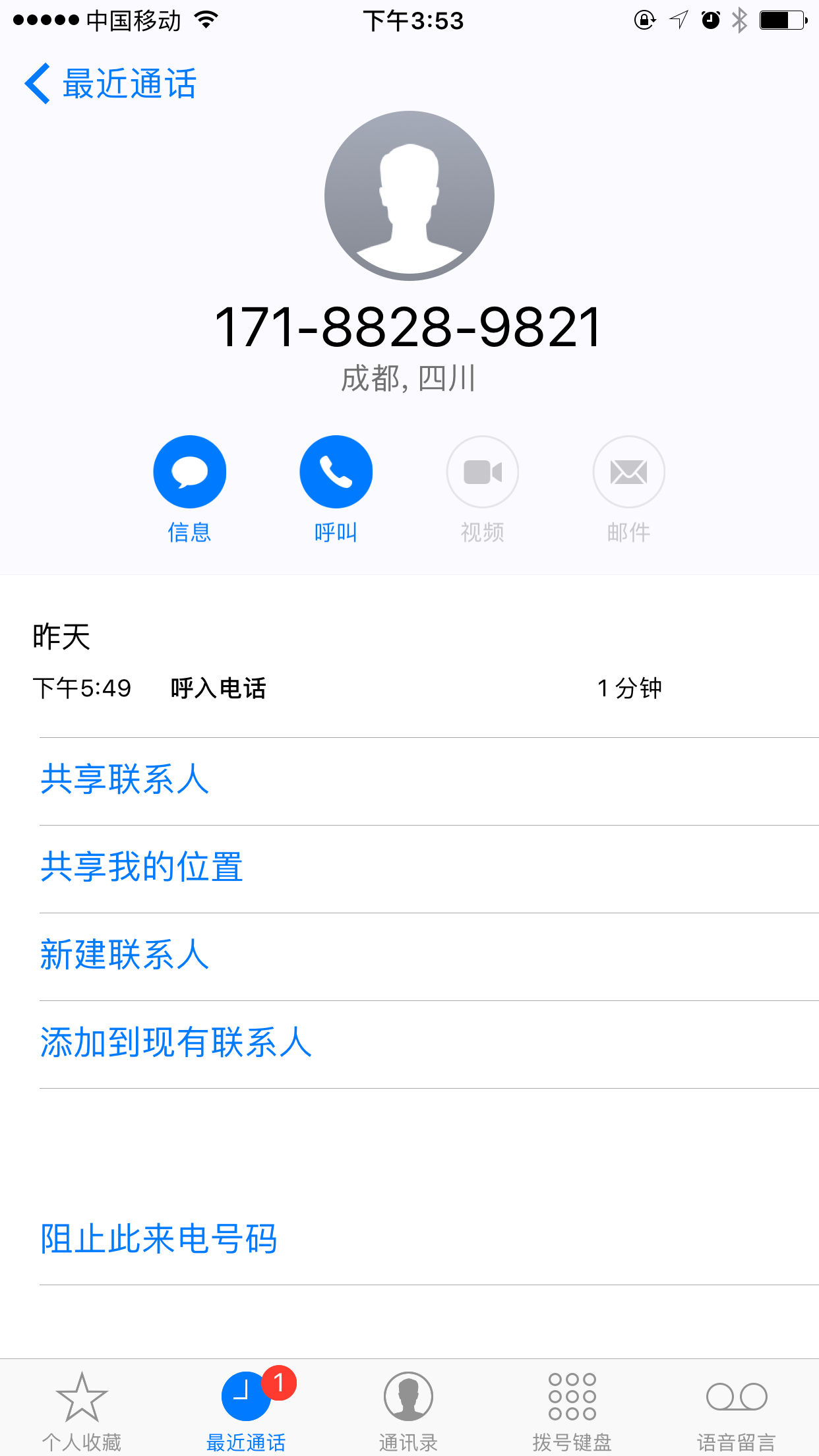This screenshot has height=1456, width=819.
Task: Block caller via 阻止此来电号码
Action: tap(159, 1240)
